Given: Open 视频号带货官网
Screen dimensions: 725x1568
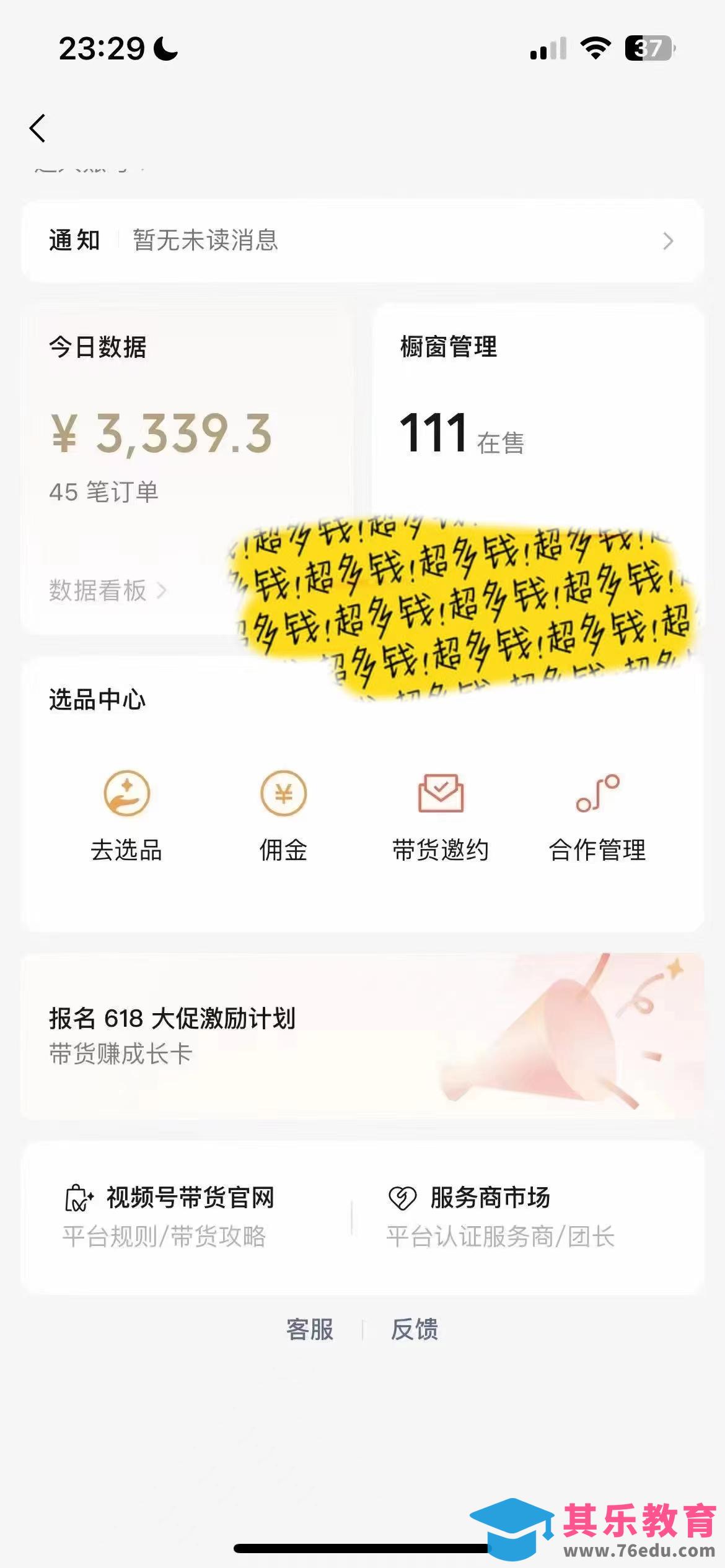Looking at the screenshot, I should (x=169, y=1215).
